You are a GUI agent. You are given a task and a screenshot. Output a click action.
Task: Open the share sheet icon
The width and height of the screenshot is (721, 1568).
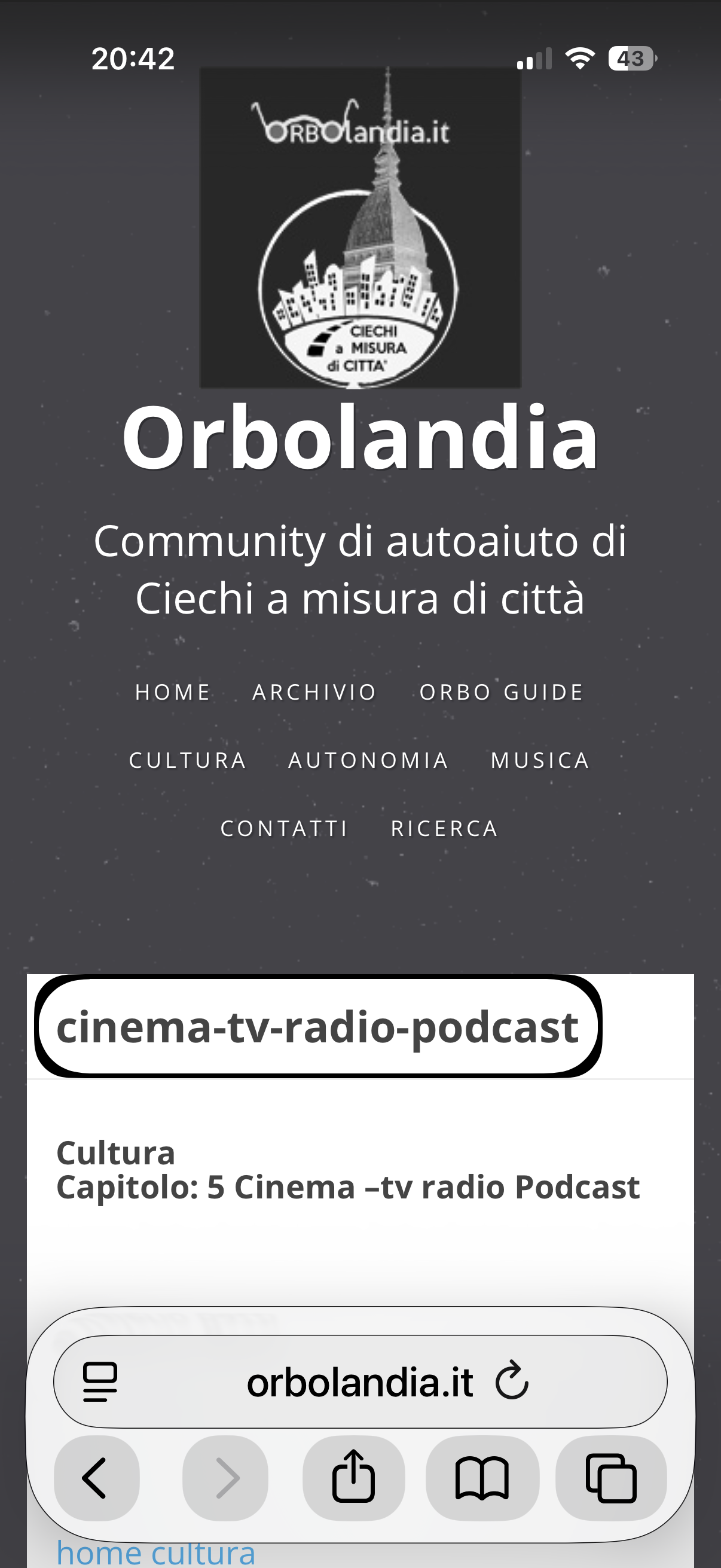354,1478
